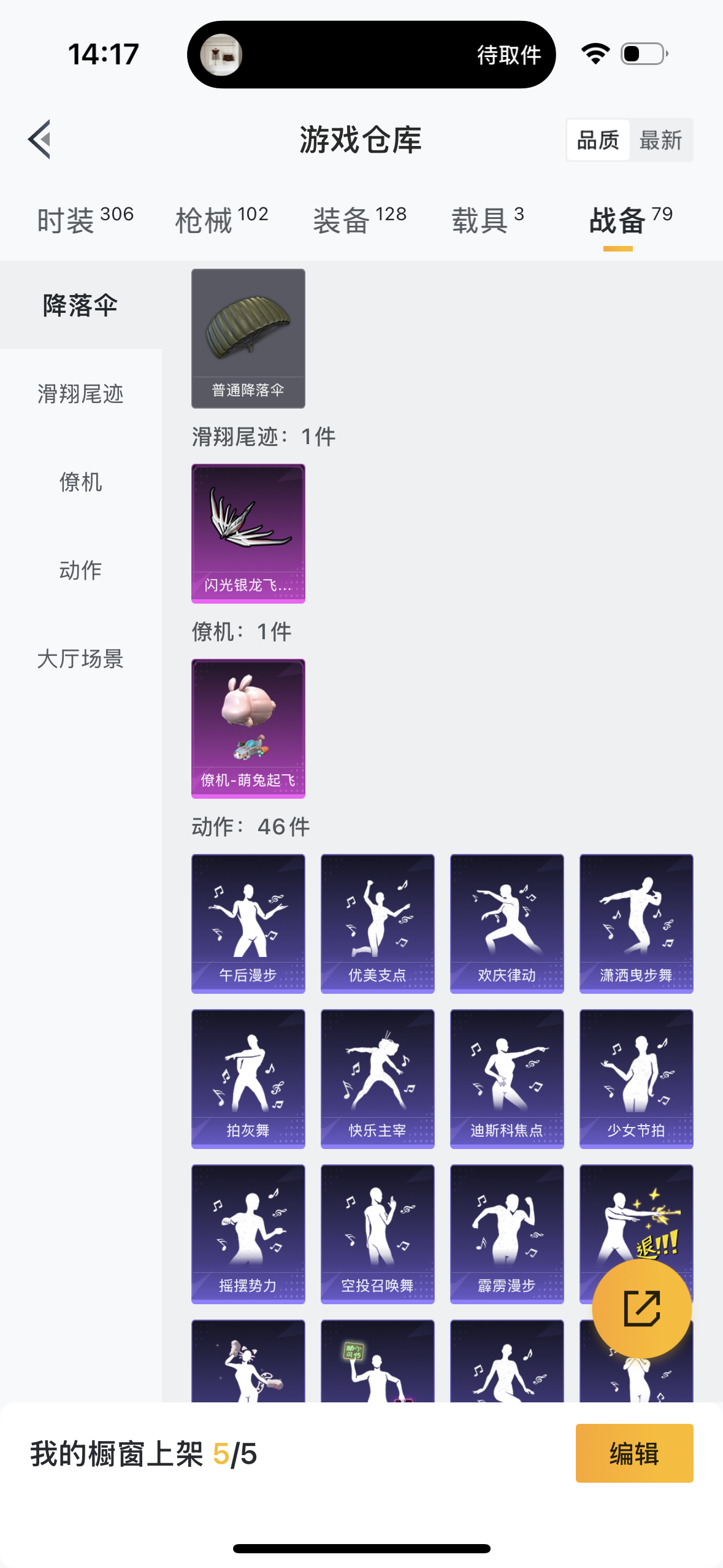Screen dimensions: 723x1568
Task: View the 午后漫步 emote
Action: click(x=248, y=924)
